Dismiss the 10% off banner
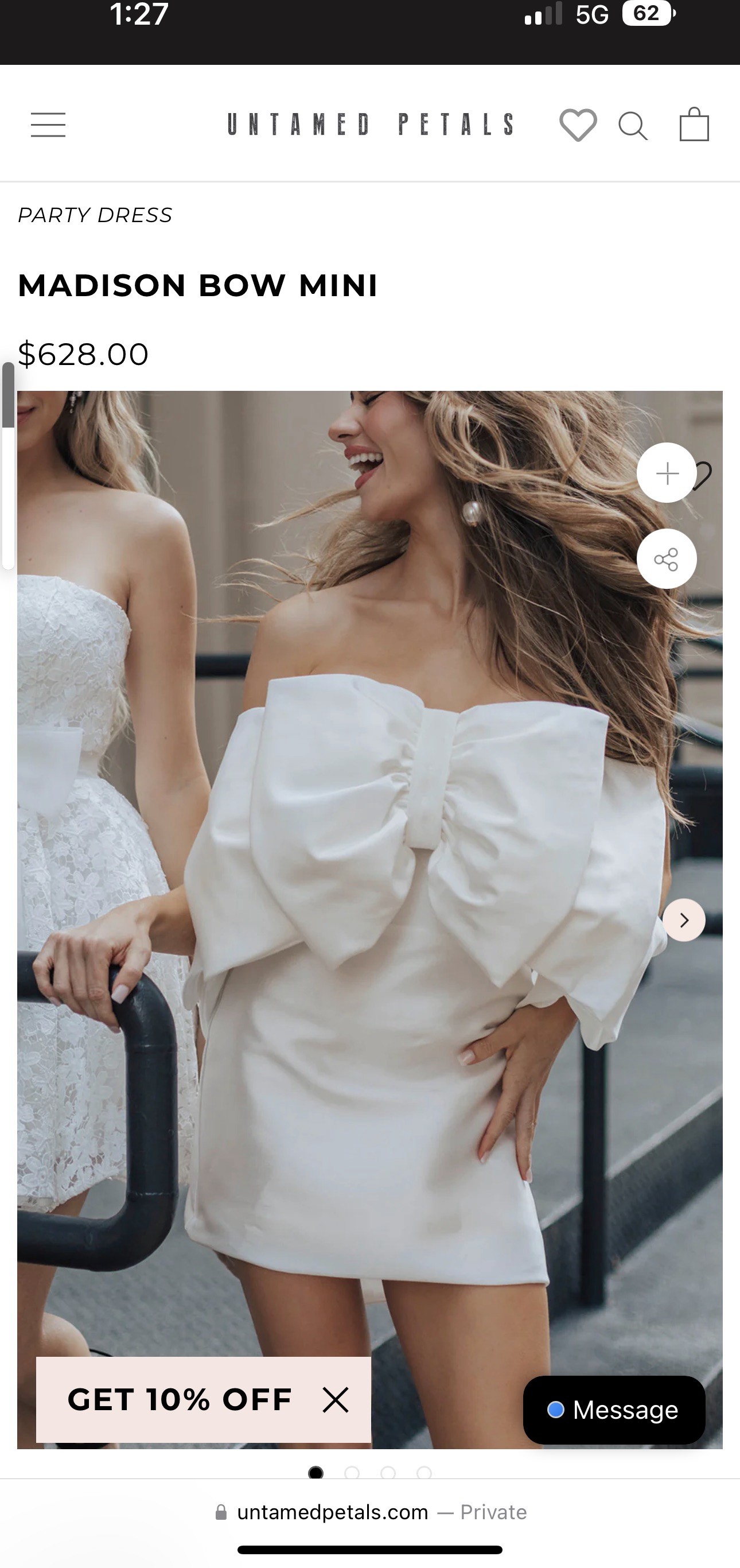The image size is (740, 1568). click(336, 1399)
